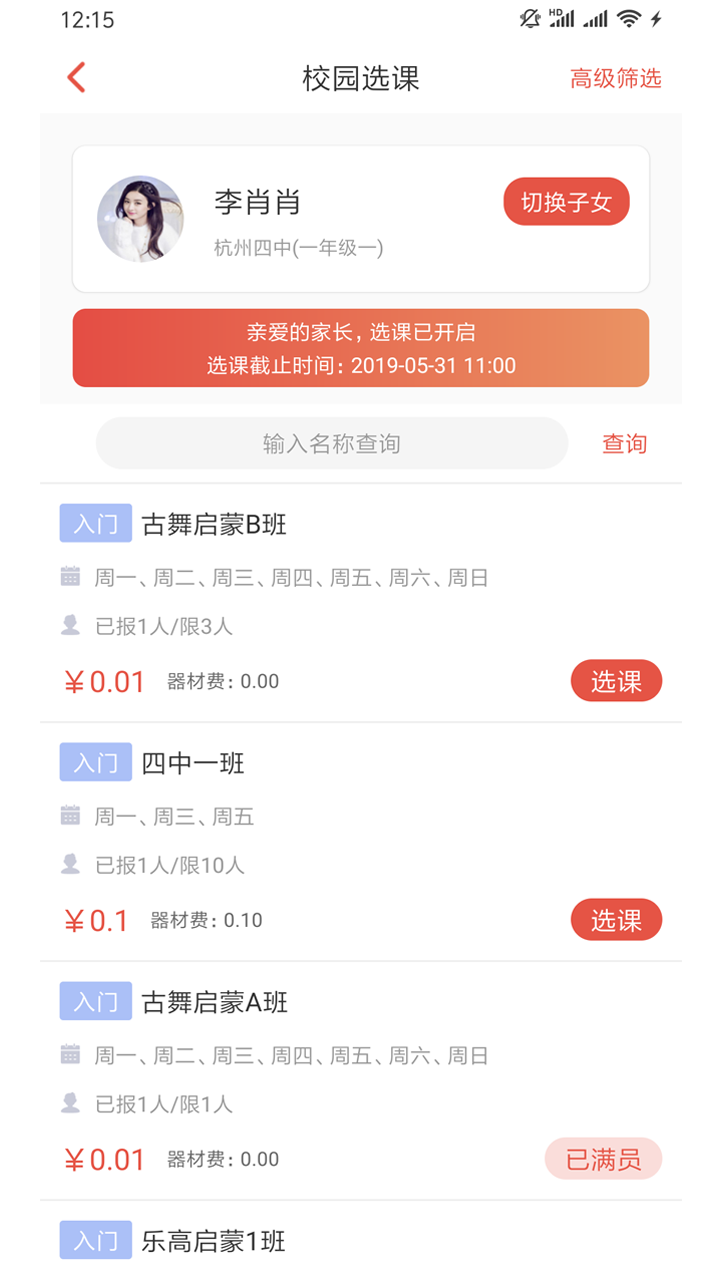
Task: Tap the person icon under 四中一班
Action: pos(69,864)
